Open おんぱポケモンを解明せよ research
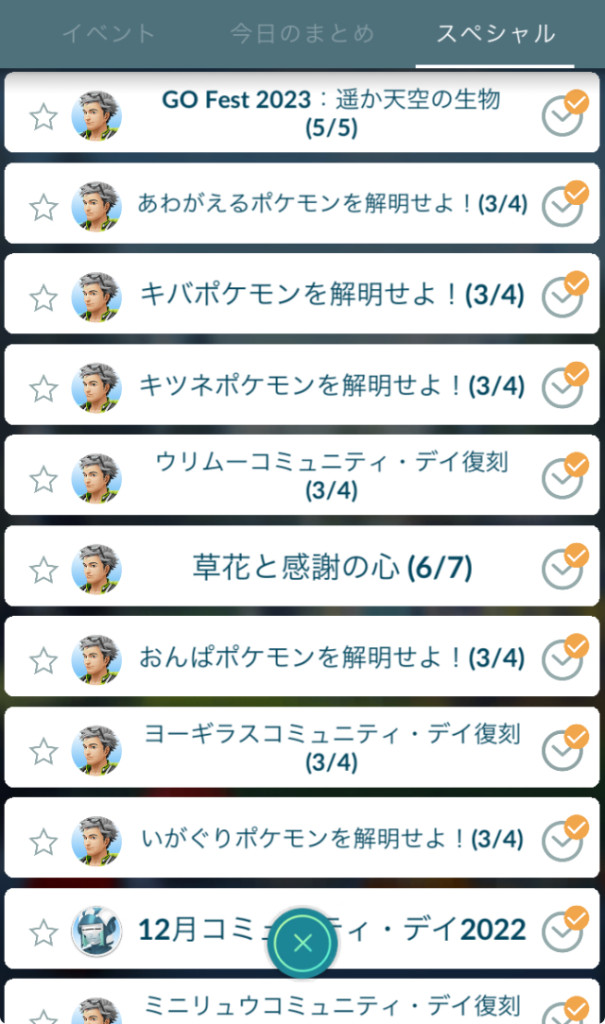 pyautogui.click(x=302, y=656)
